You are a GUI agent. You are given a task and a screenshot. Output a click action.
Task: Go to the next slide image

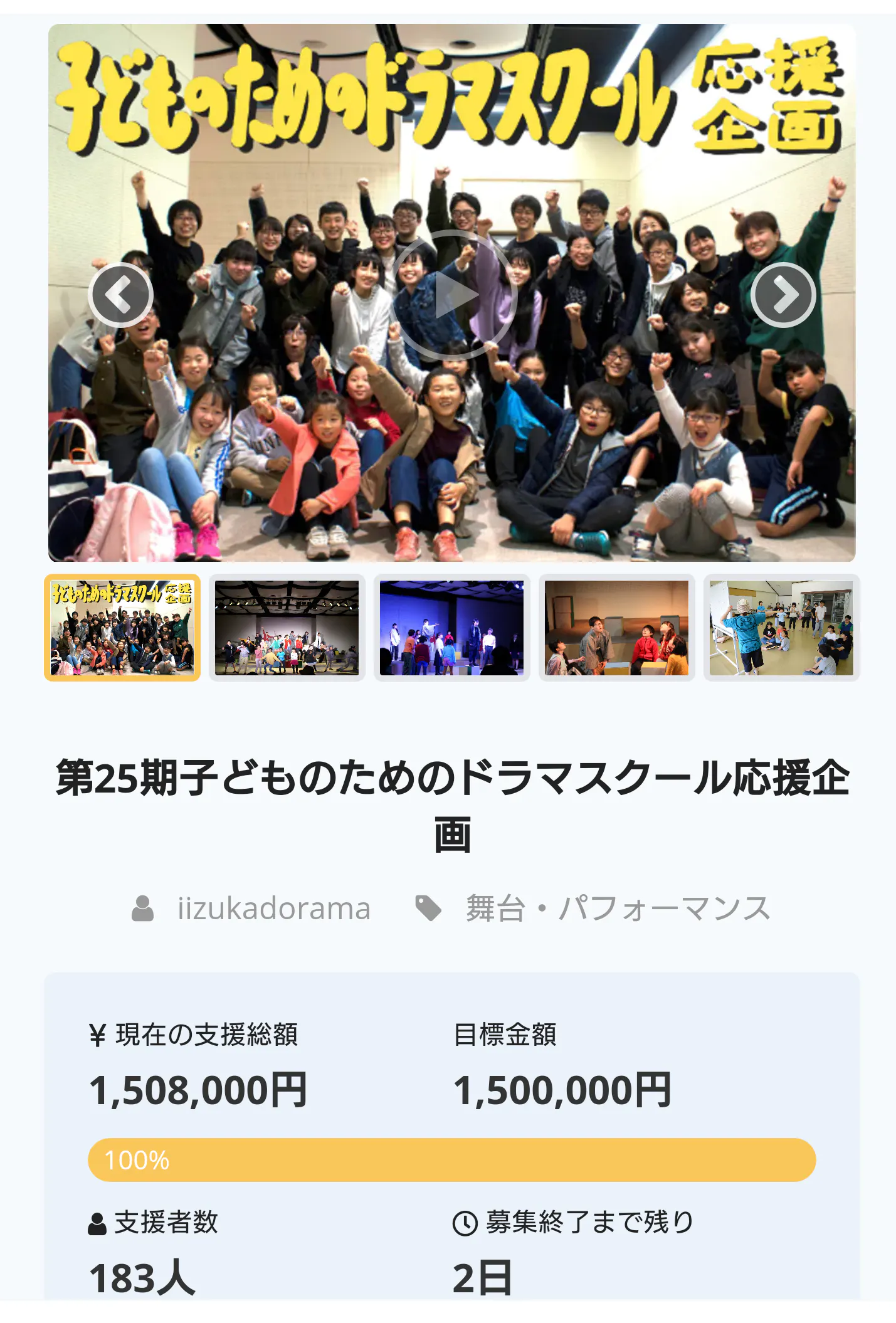[x=783, y=295]
